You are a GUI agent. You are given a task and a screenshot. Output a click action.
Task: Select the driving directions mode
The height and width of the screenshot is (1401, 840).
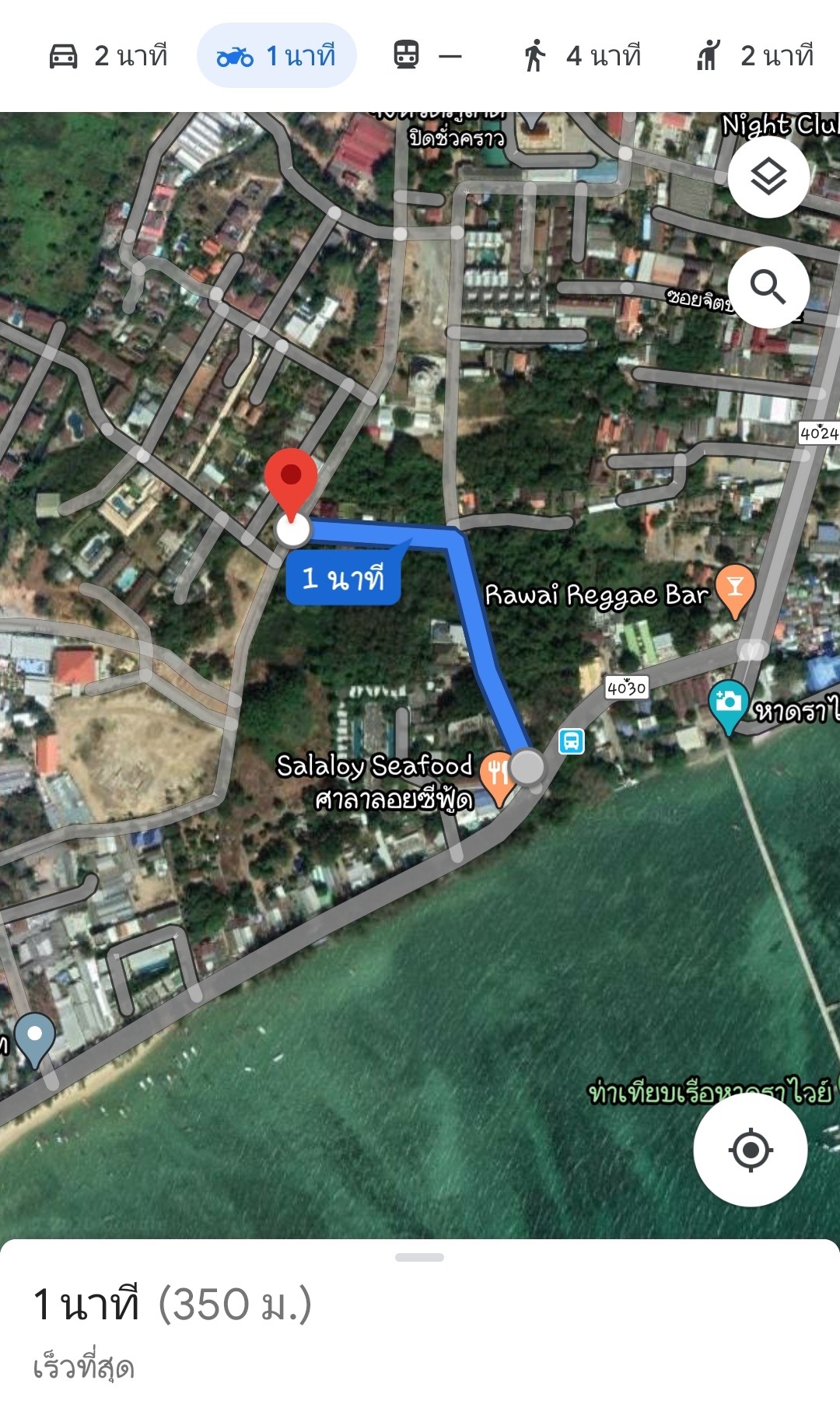tap(111, 54)
